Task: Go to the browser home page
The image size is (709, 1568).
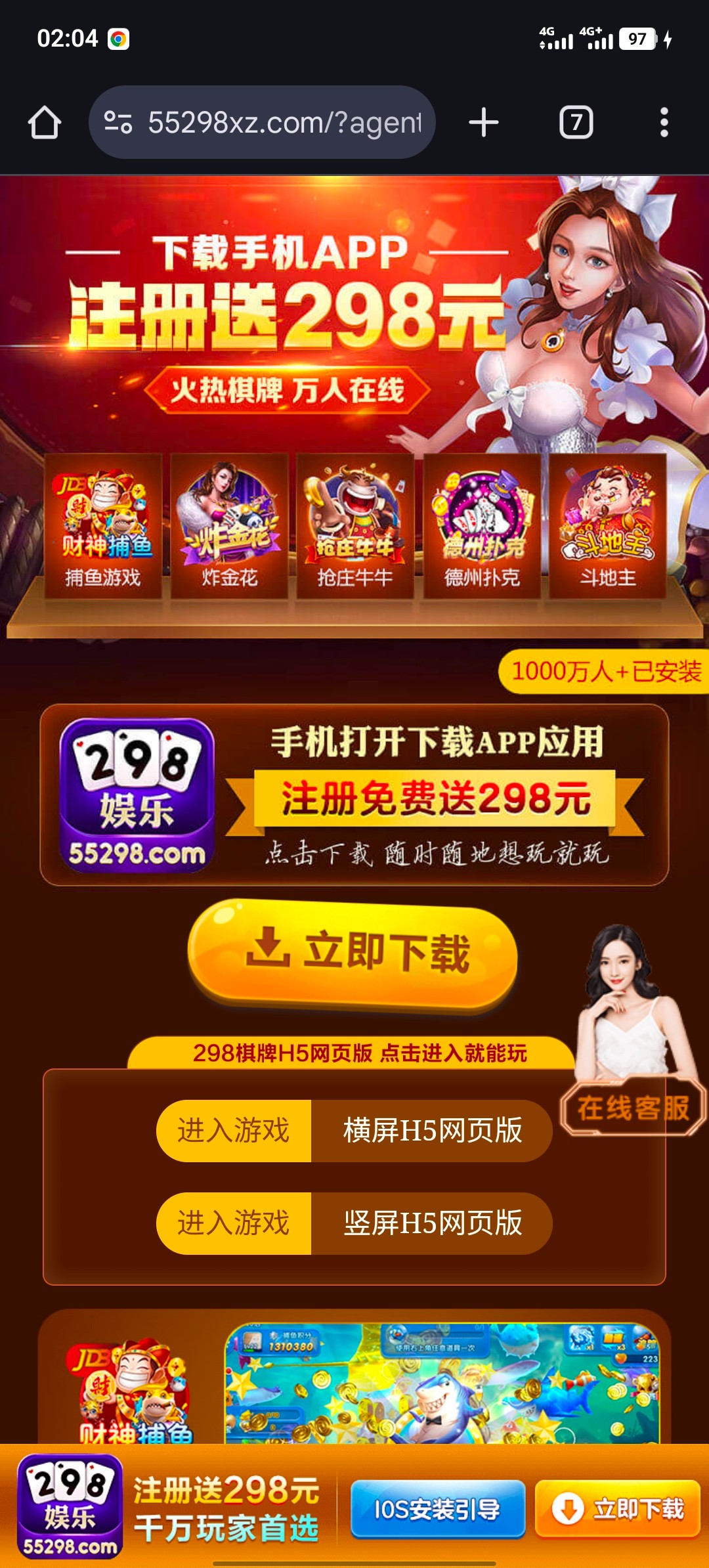Action: (45, 123)
